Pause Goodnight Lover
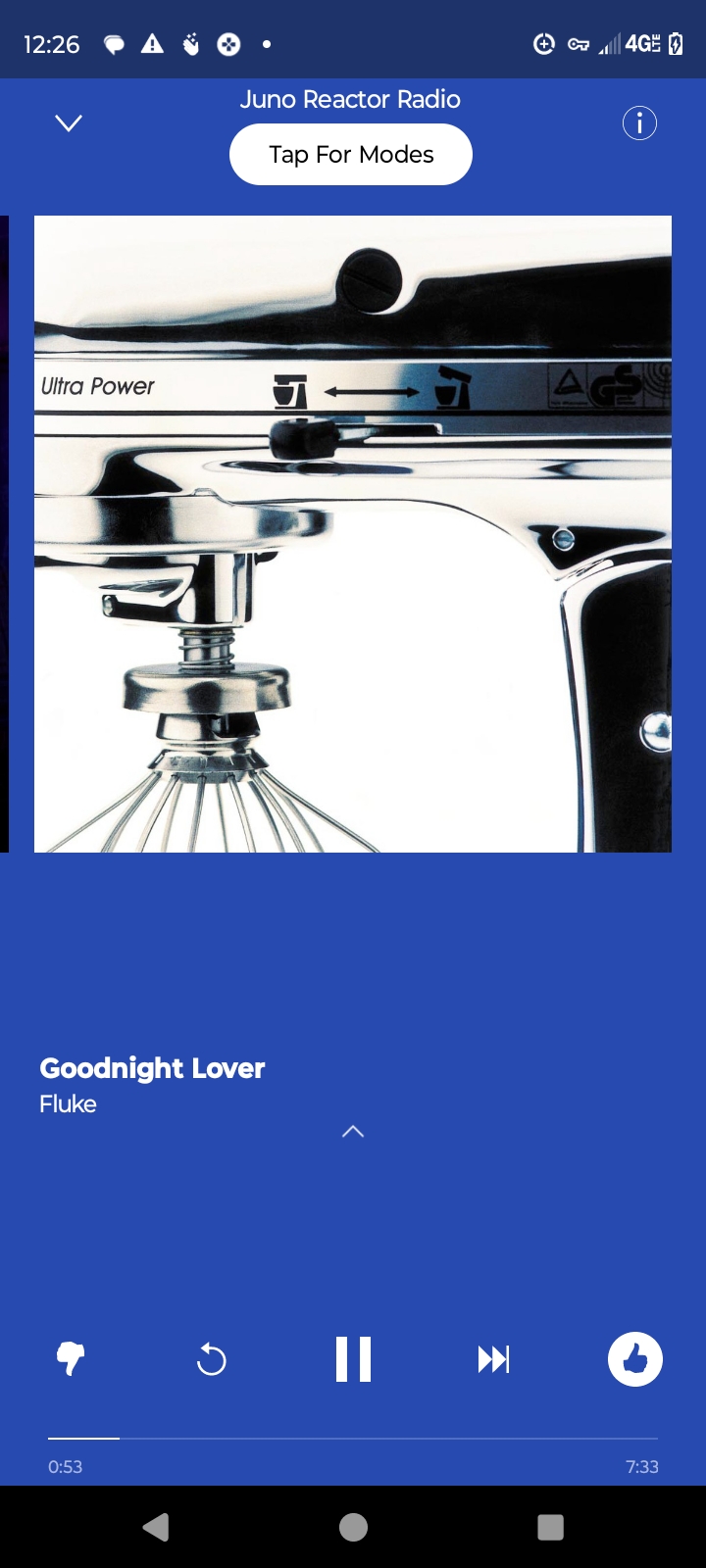This screenshot has height=1568, width=706. click(x=353, y=1359)
